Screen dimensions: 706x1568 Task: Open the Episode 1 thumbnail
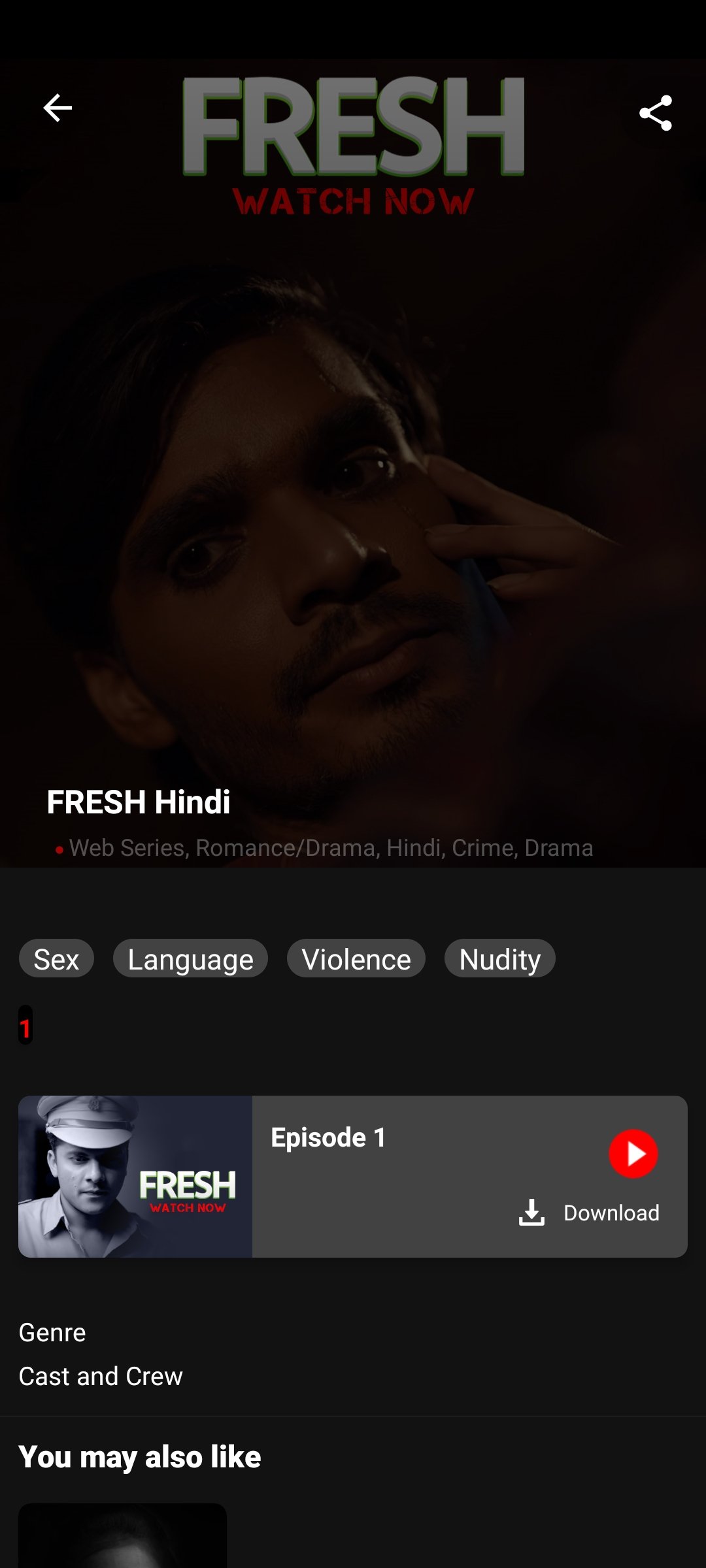(135, 1177)
